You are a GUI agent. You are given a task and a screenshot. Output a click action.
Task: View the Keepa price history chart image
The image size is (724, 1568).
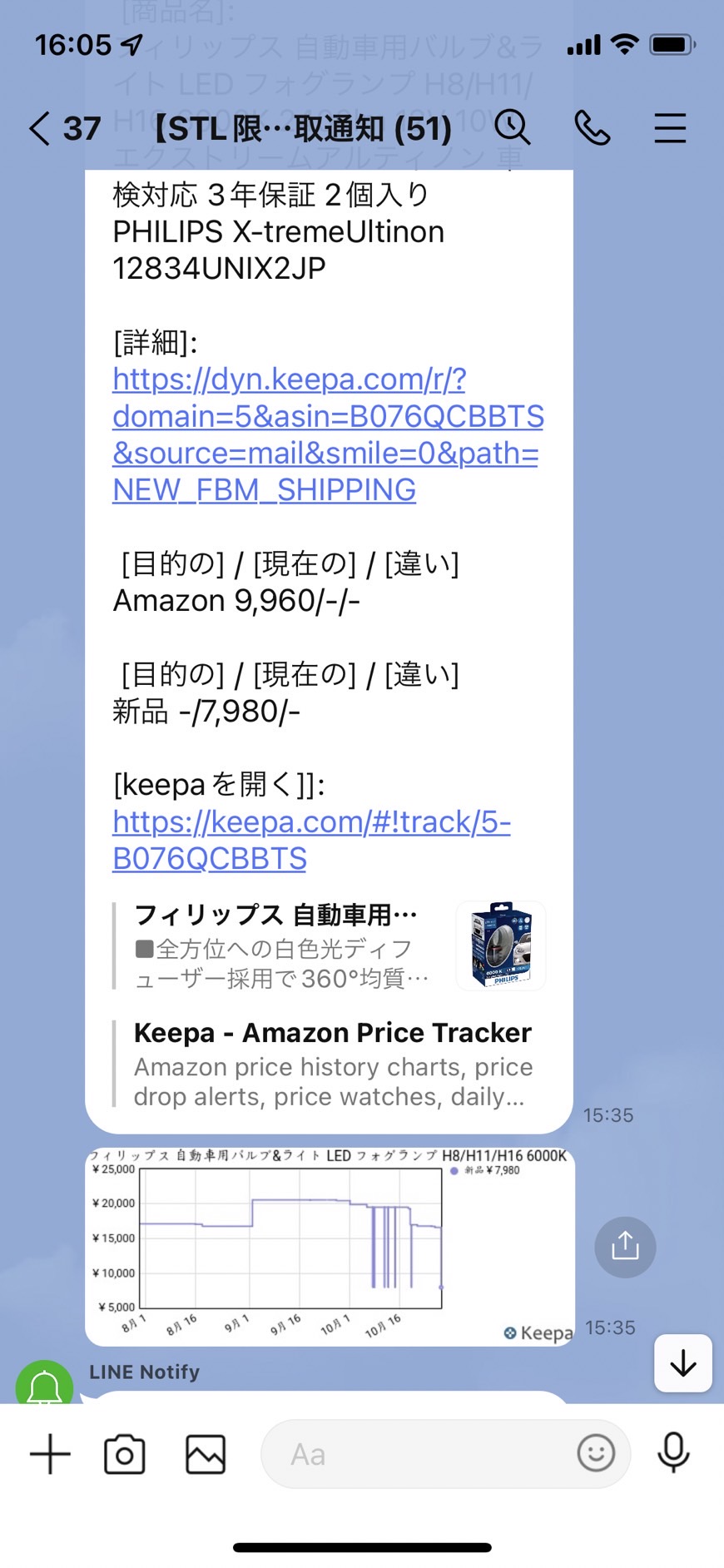coord(330,1246)
